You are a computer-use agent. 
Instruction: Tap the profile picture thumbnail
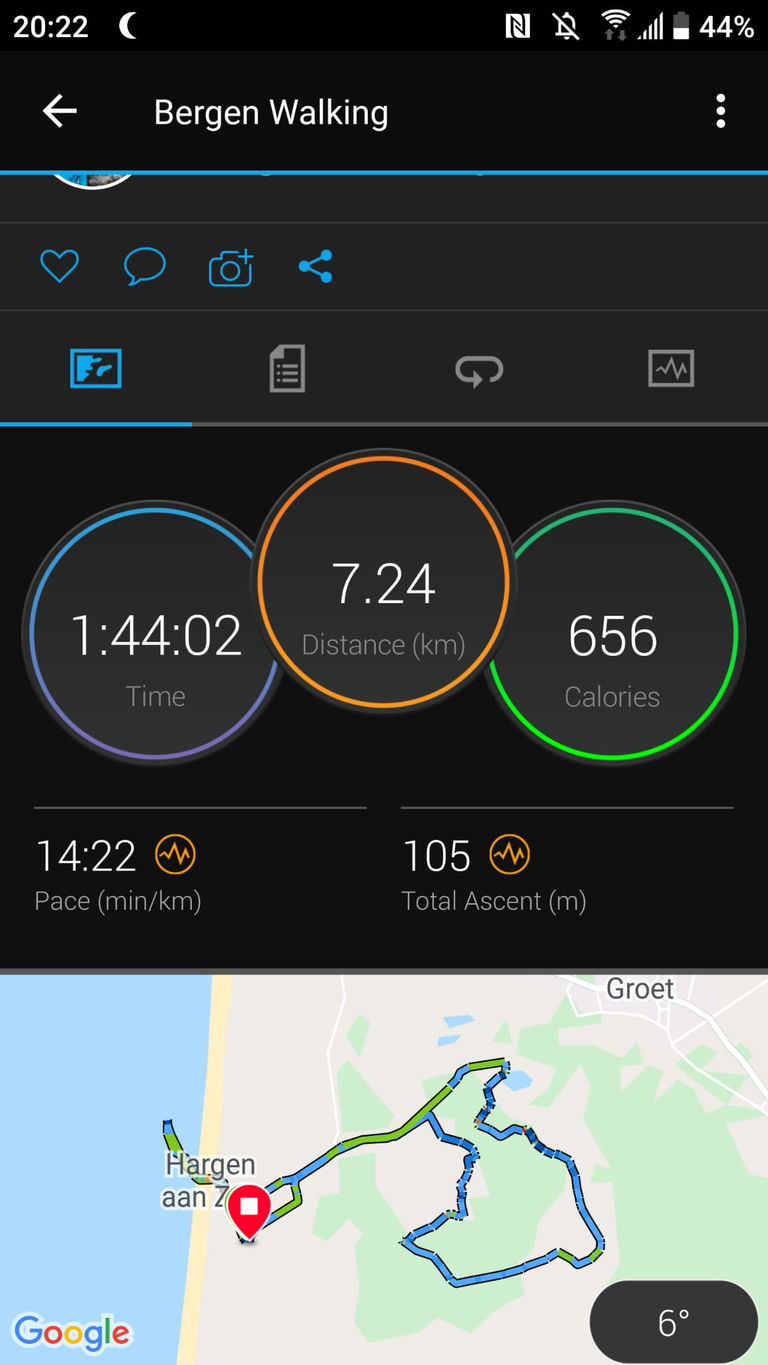(x=93, y=180)
